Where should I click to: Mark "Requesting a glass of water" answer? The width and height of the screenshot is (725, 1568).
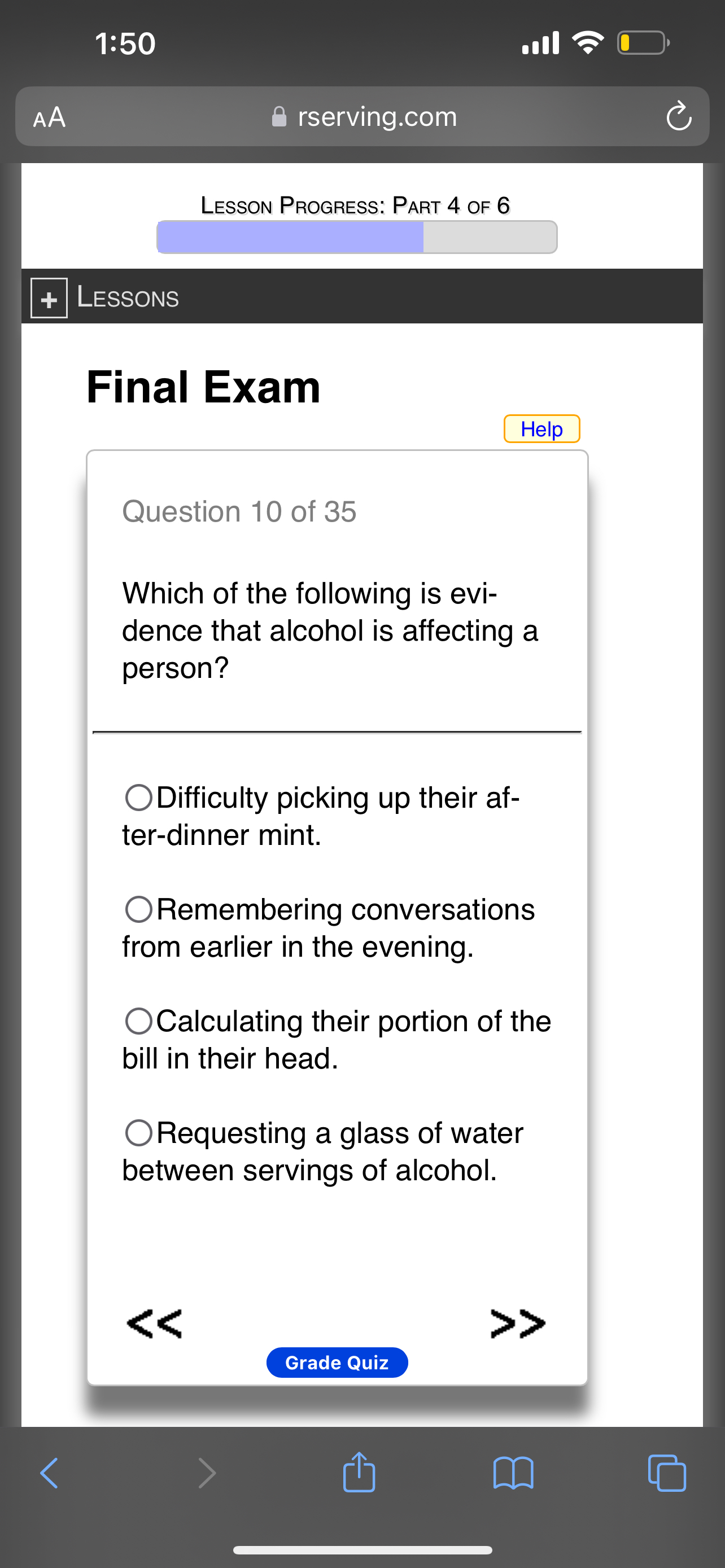click(139, 1133)
